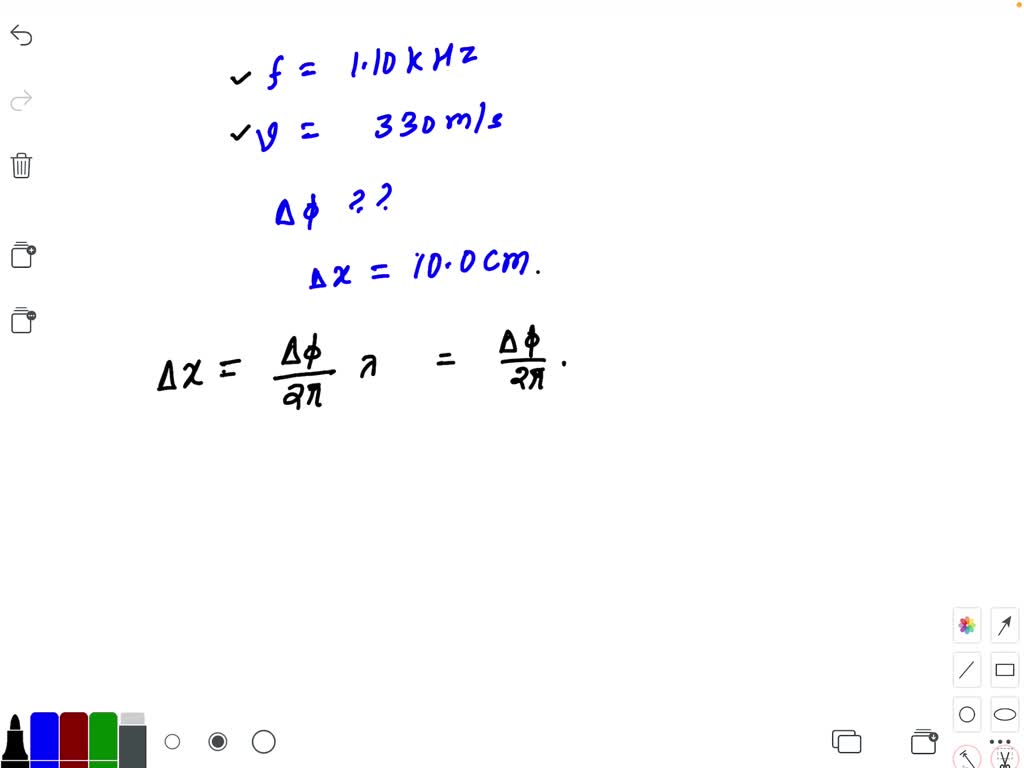Viewport: 1024px width, 768px height.
Task: Select the arrow shape tool
Action: (x=1005, y=625)
